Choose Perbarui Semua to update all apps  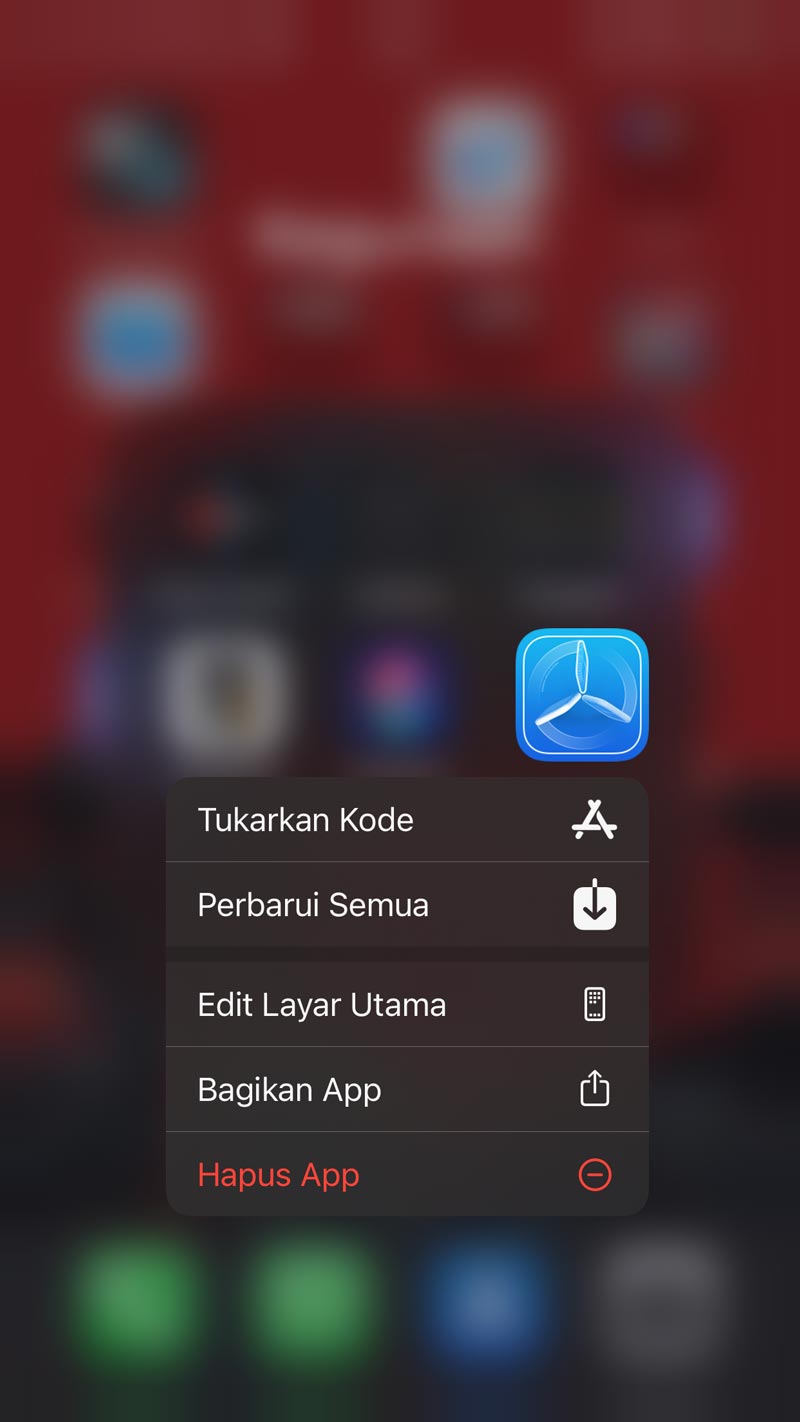click(x=406, y=905)
